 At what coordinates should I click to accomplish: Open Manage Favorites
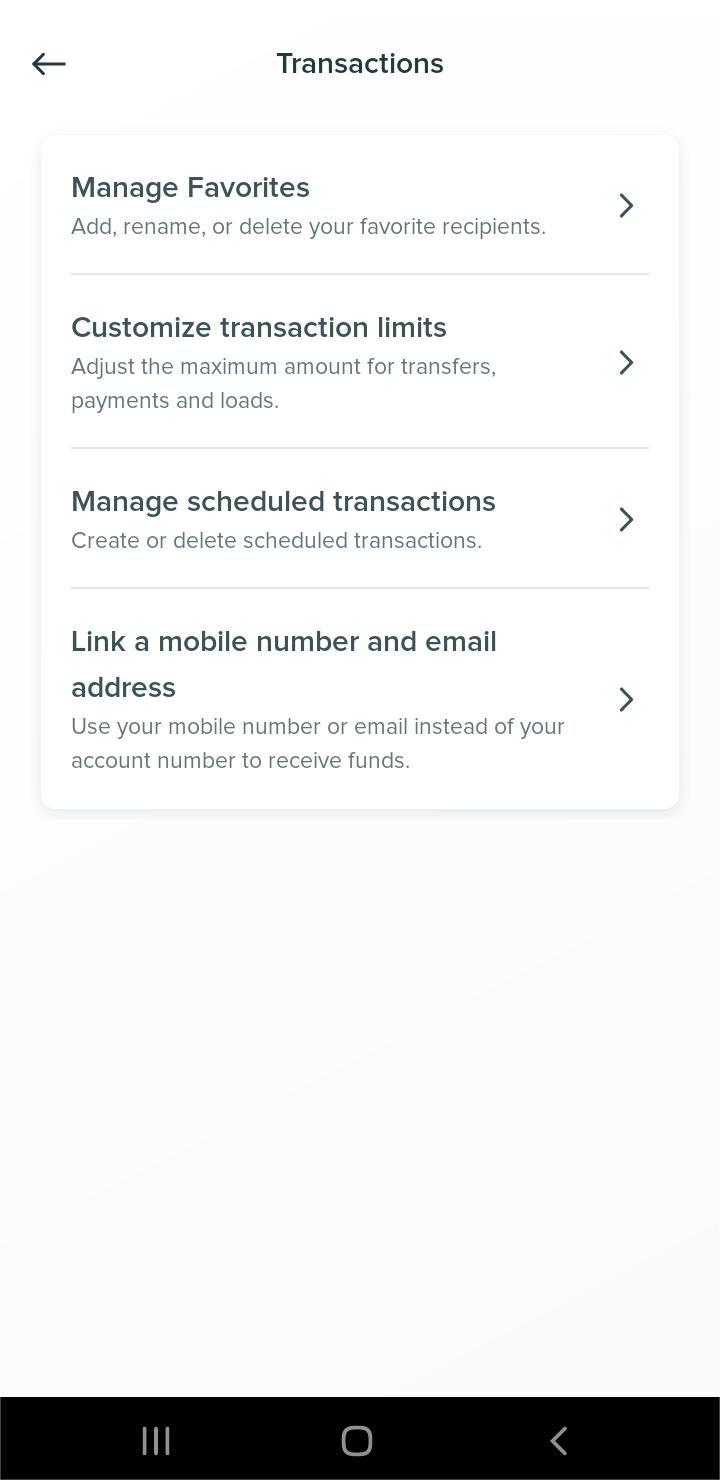(x=359, y=205)
